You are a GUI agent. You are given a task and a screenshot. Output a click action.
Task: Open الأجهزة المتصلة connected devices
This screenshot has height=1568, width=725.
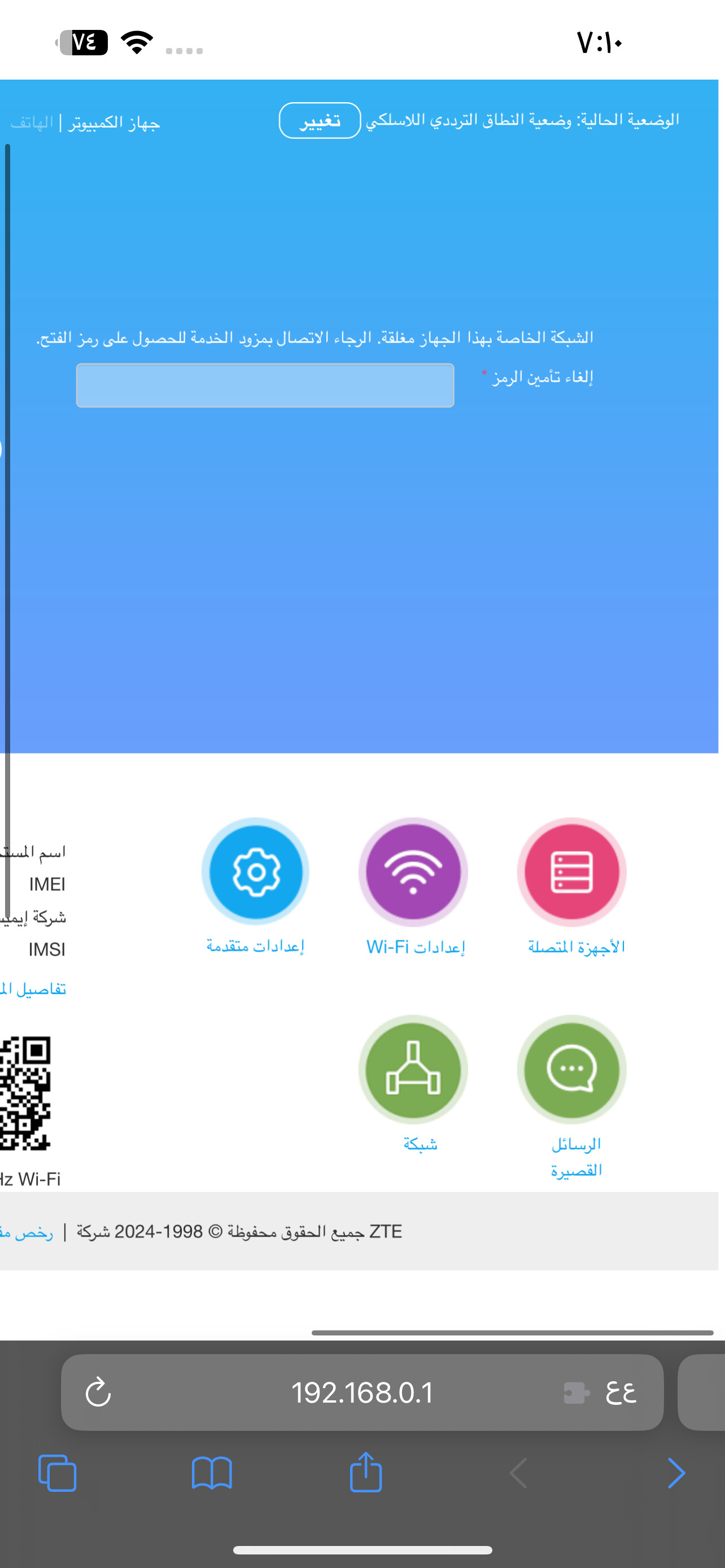(x=571, y=872)
